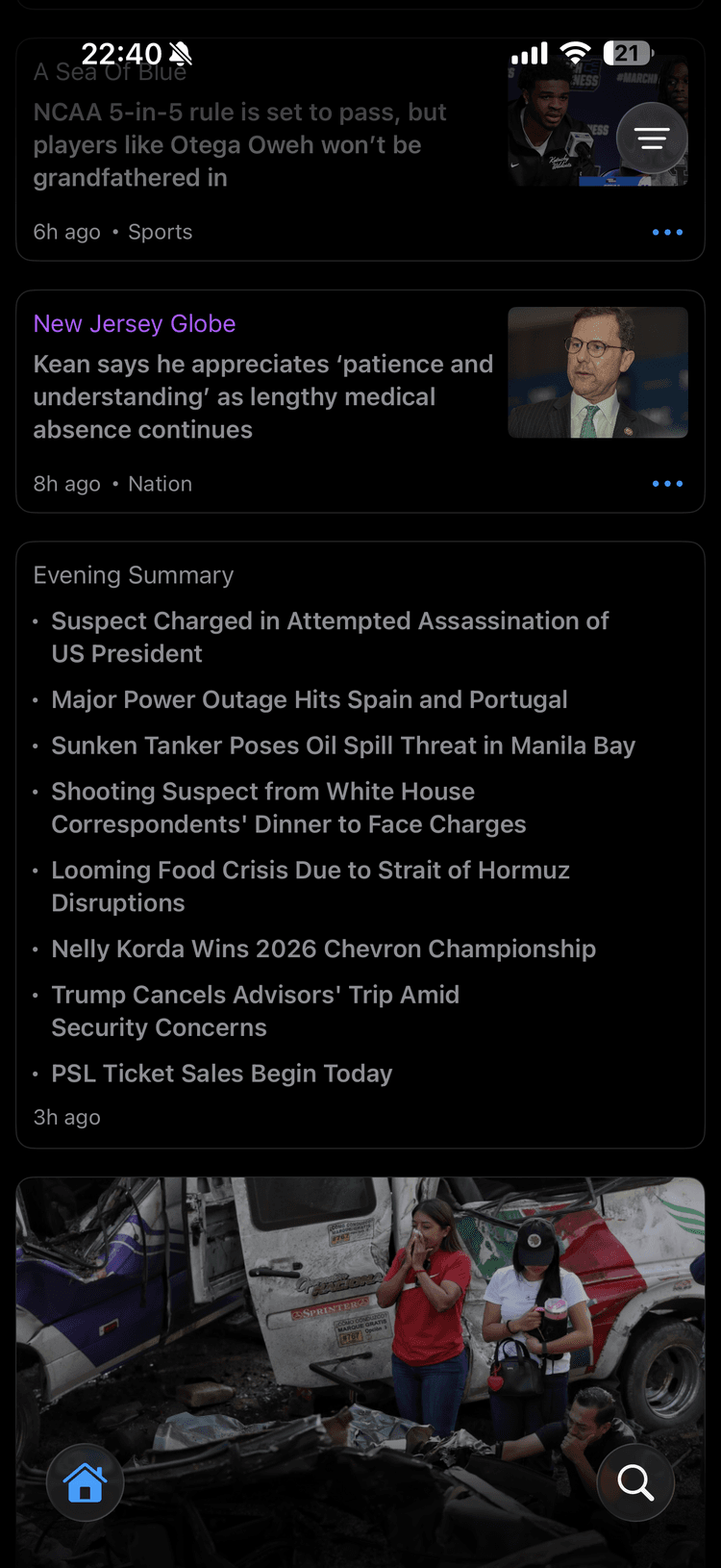Select the Sports category label
721x1568 pixels.
(x=161, y=232)
